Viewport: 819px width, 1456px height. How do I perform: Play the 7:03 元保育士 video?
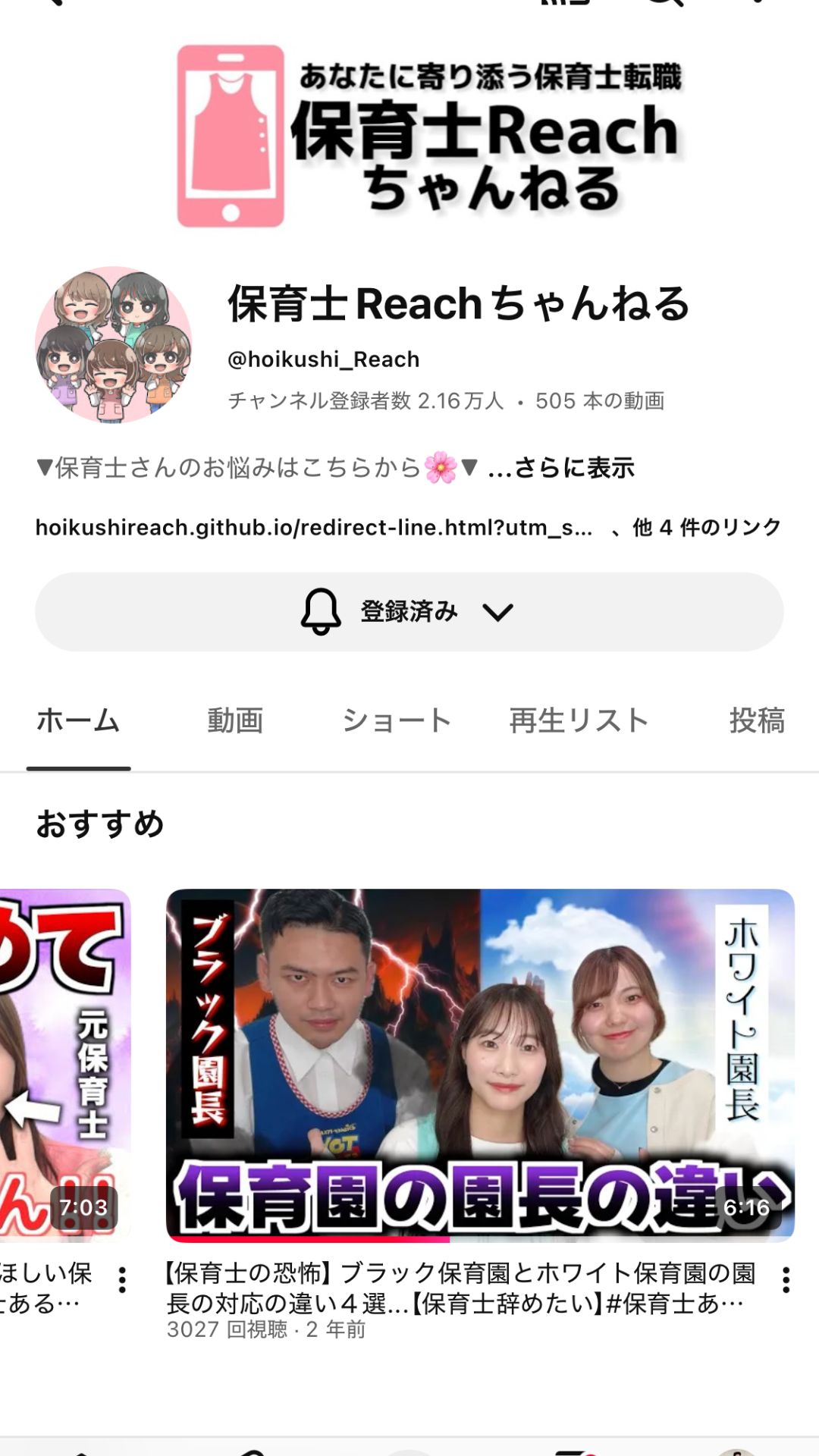tap(65, 1065)
